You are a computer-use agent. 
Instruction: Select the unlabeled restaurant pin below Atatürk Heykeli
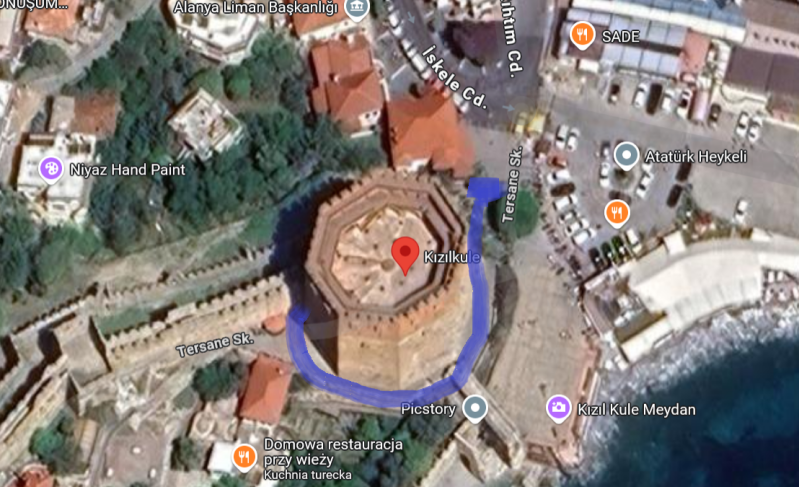point(617,212)
